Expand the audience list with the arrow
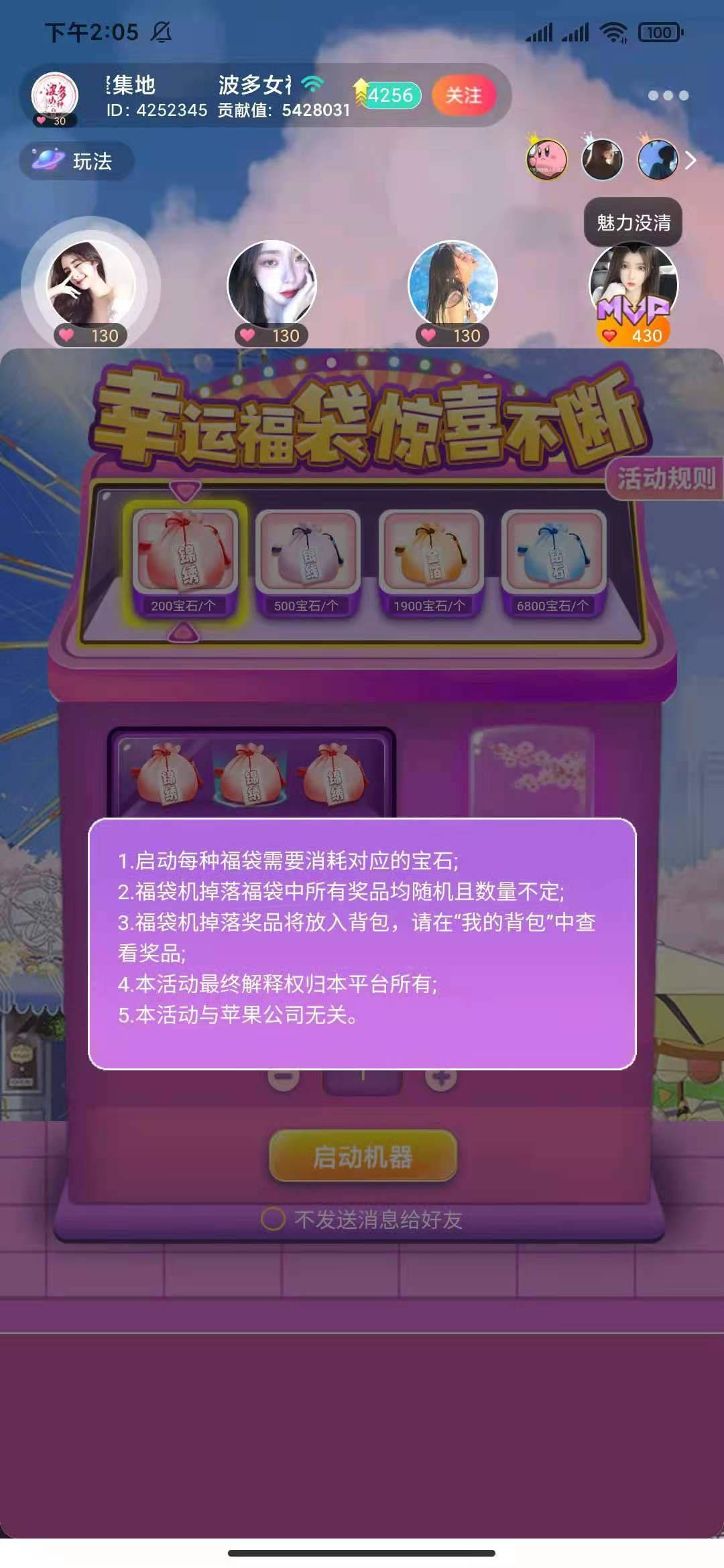 (x=690, y=160)
